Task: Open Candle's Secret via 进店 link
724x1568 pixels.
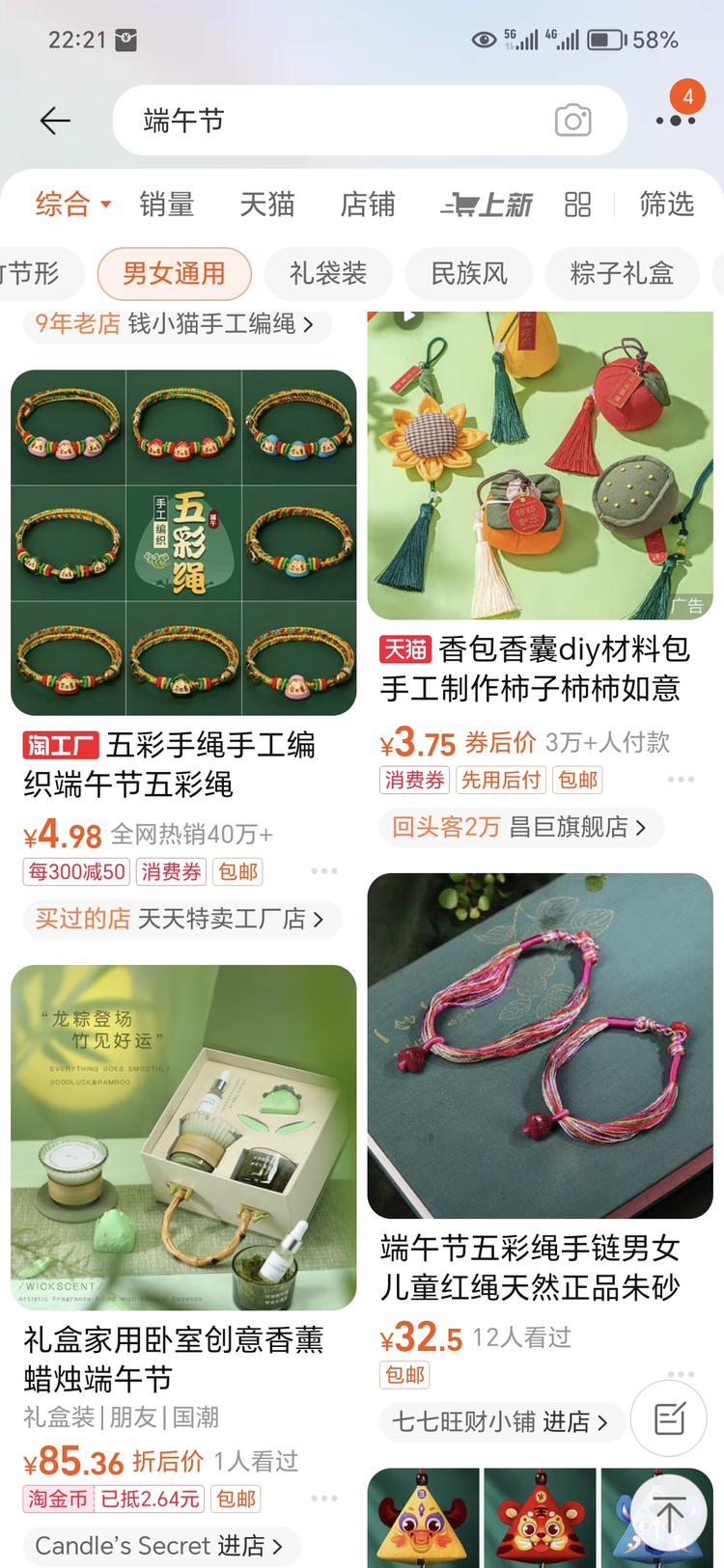Action: pyautogui.click(x=159, y=1546)
